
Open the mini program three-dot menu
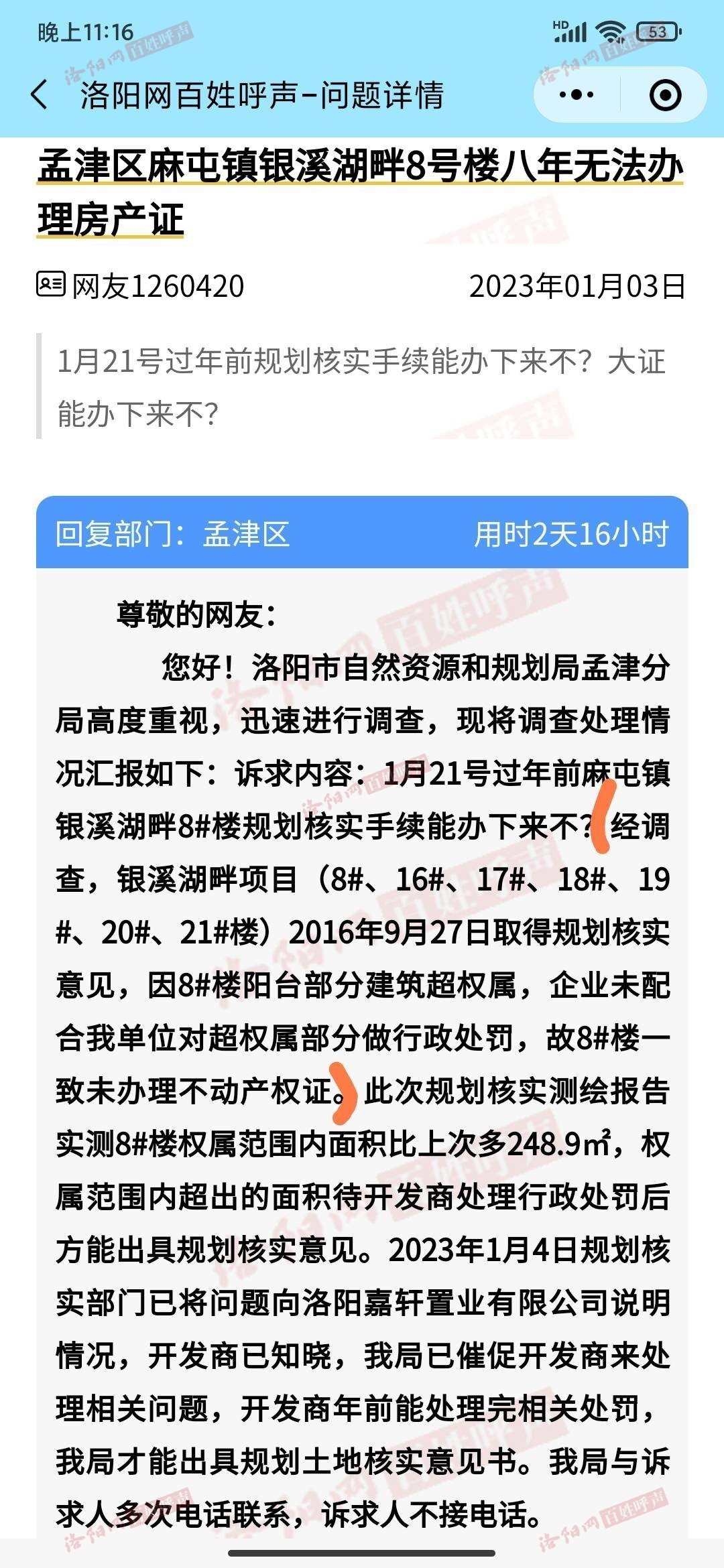(x=577, y=94)
